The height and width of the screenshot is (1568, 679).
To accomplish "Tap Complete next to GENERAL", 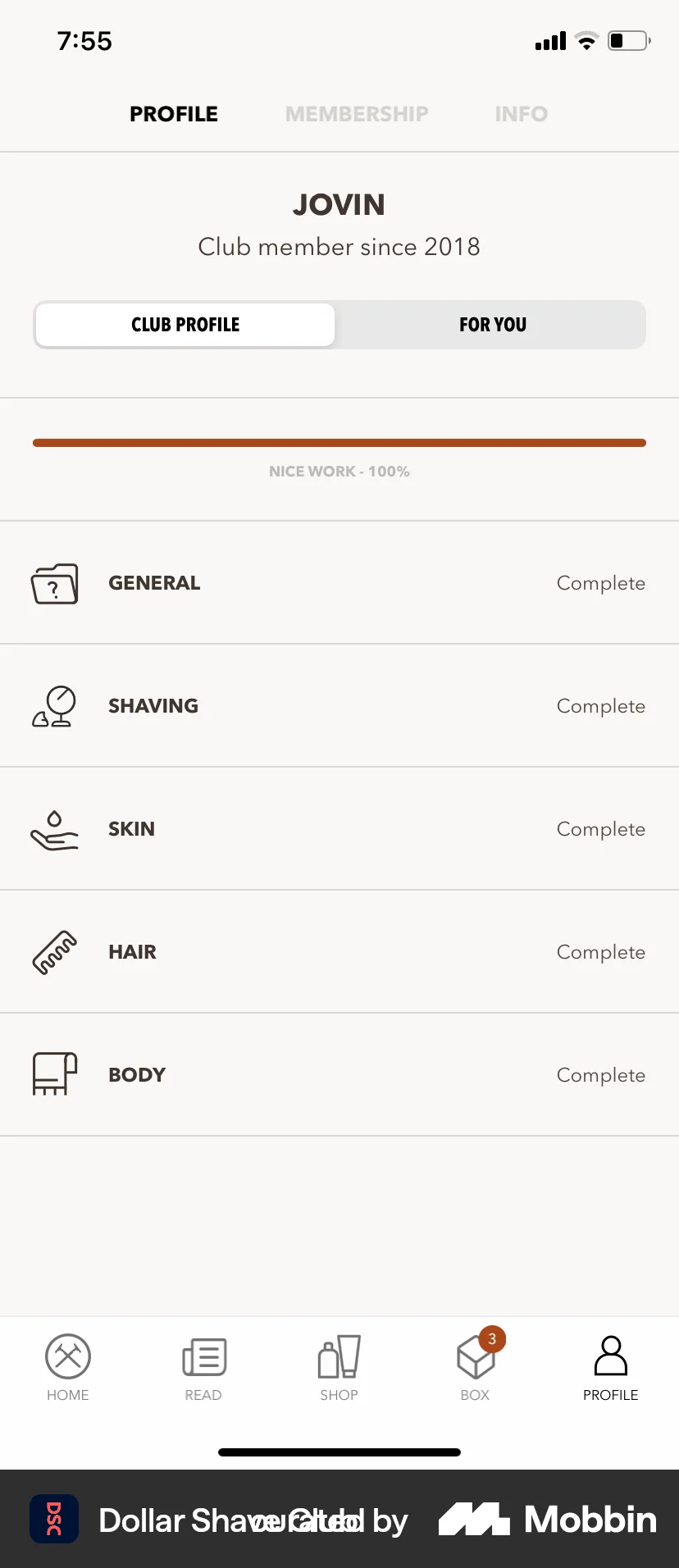I will (x=600, y=583).
